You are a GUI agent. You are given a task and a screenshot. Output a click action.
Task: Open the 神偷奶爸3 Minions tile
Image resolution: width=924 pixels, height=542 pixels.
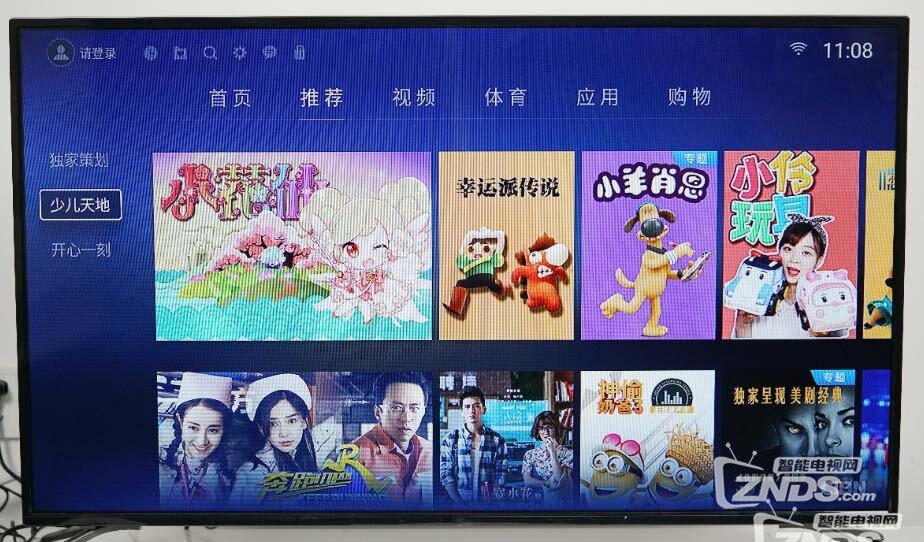pos(647,438)
